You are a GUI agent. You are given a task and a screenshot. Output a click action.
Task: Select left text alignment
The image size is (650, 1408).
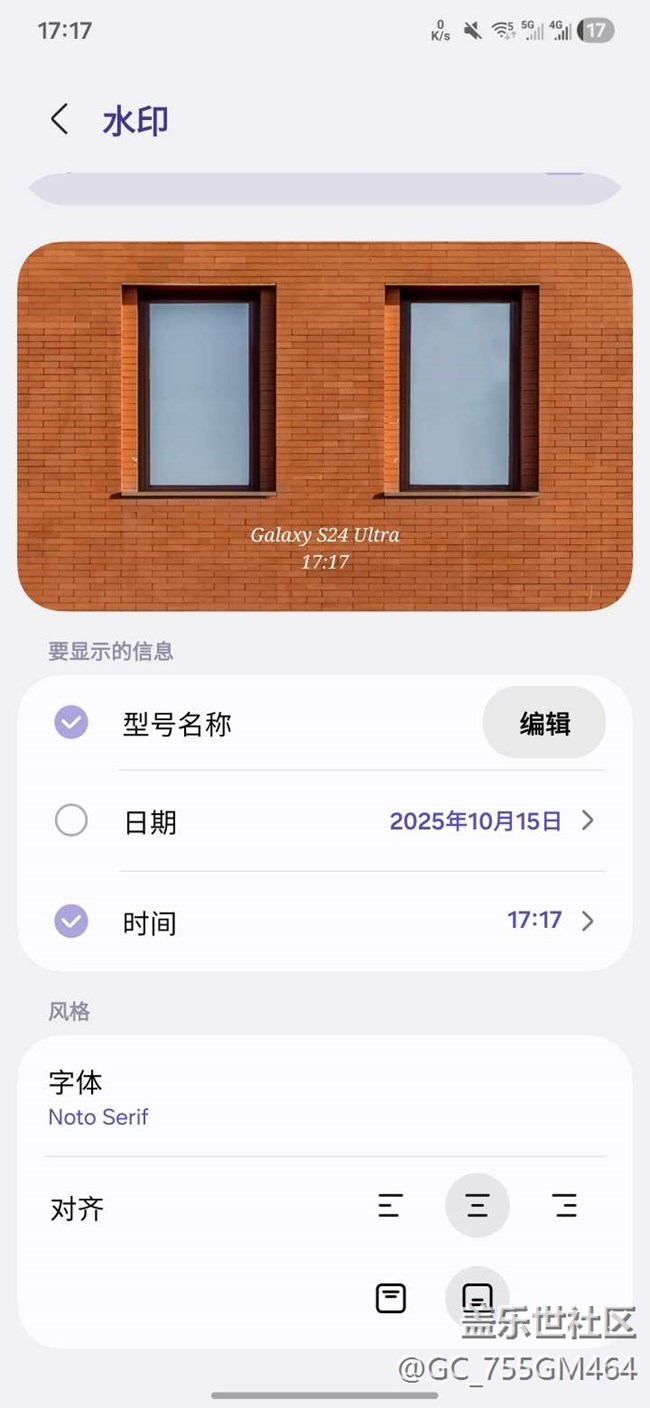point(390,1206)
